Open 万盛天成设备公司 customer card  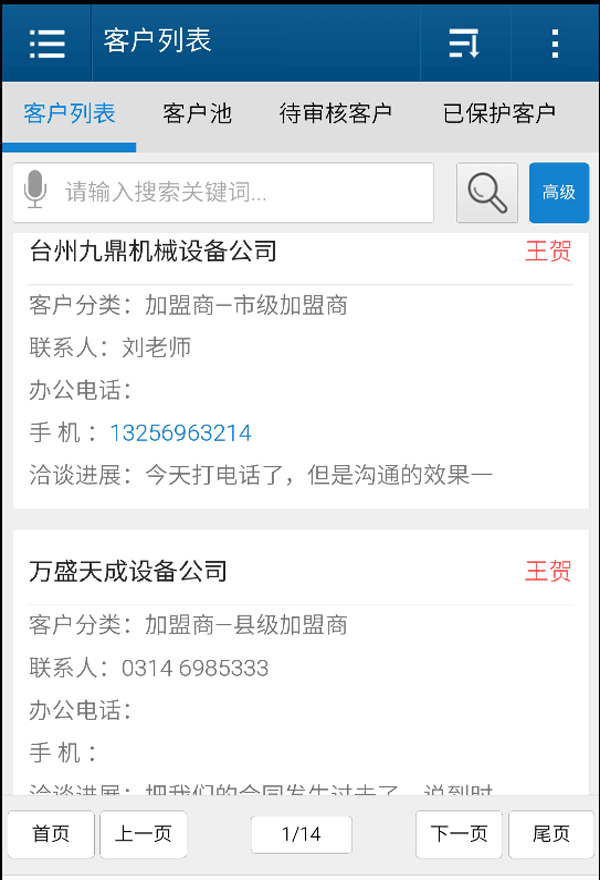(129, 571)
